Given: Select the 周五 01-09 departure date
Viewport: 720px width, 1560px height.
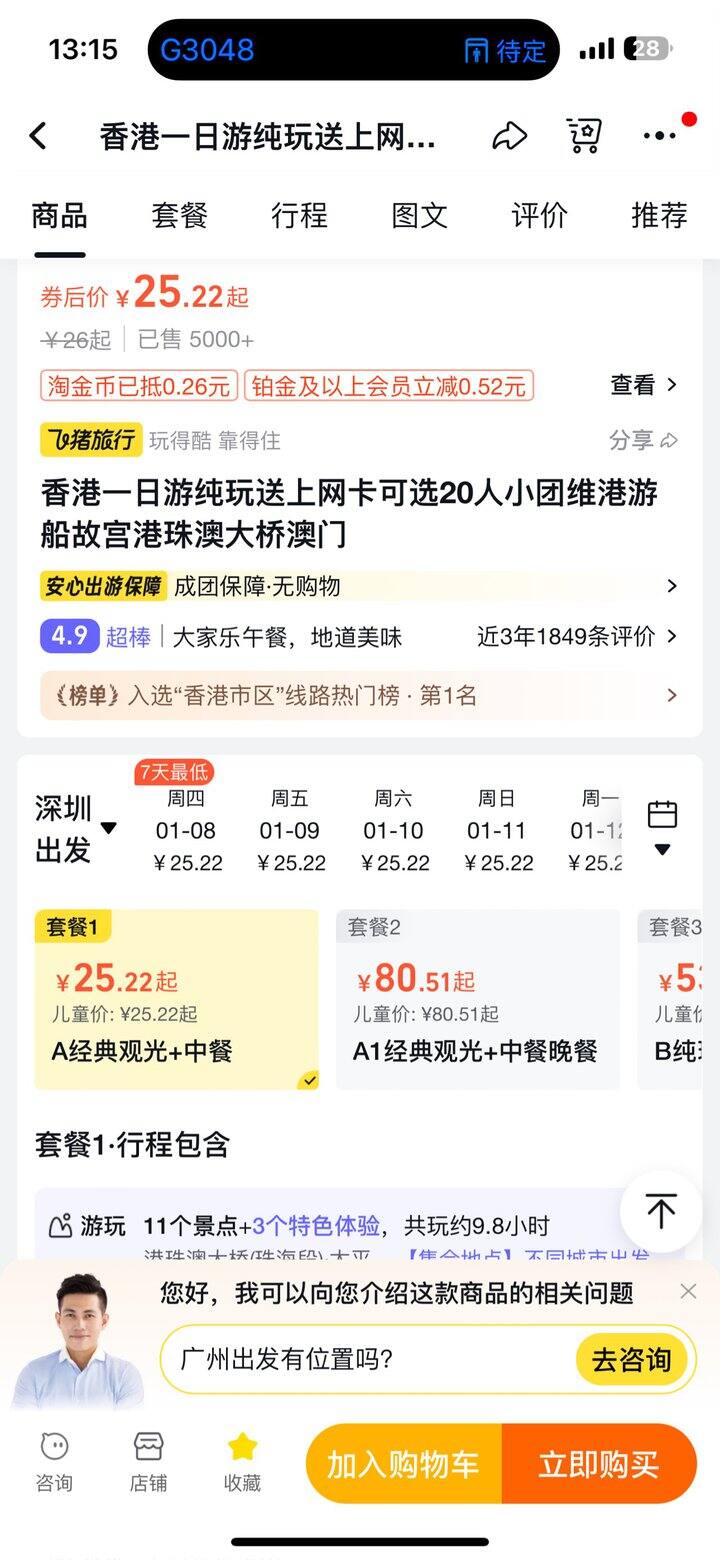Looking at the screenshot, I should tap(291, 830).
